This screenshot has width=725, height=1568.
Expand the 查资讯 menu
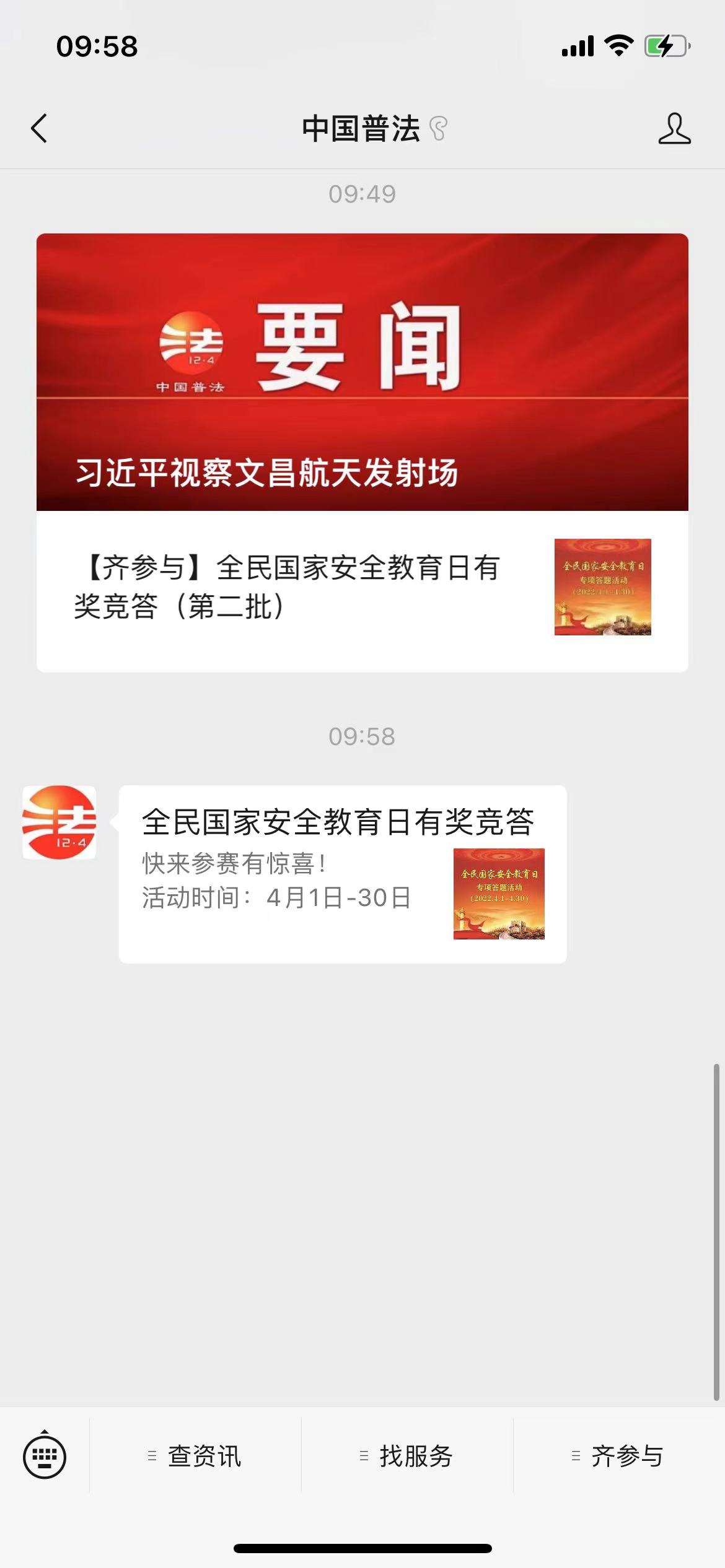(x=196, y=1456)
